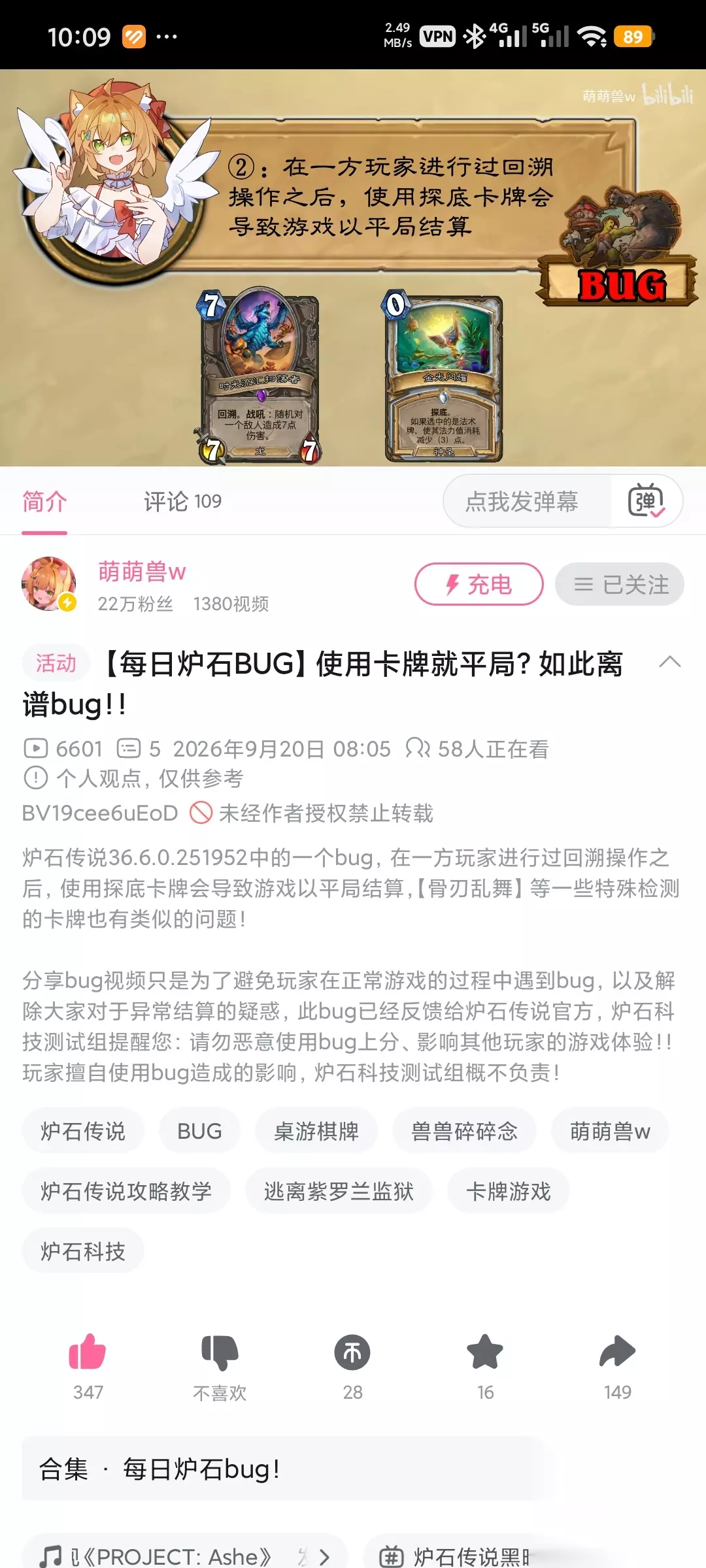The image size is (706, 1568).
Task: Open 萌萌兽w's profile avatar
Action: [49, 584]
